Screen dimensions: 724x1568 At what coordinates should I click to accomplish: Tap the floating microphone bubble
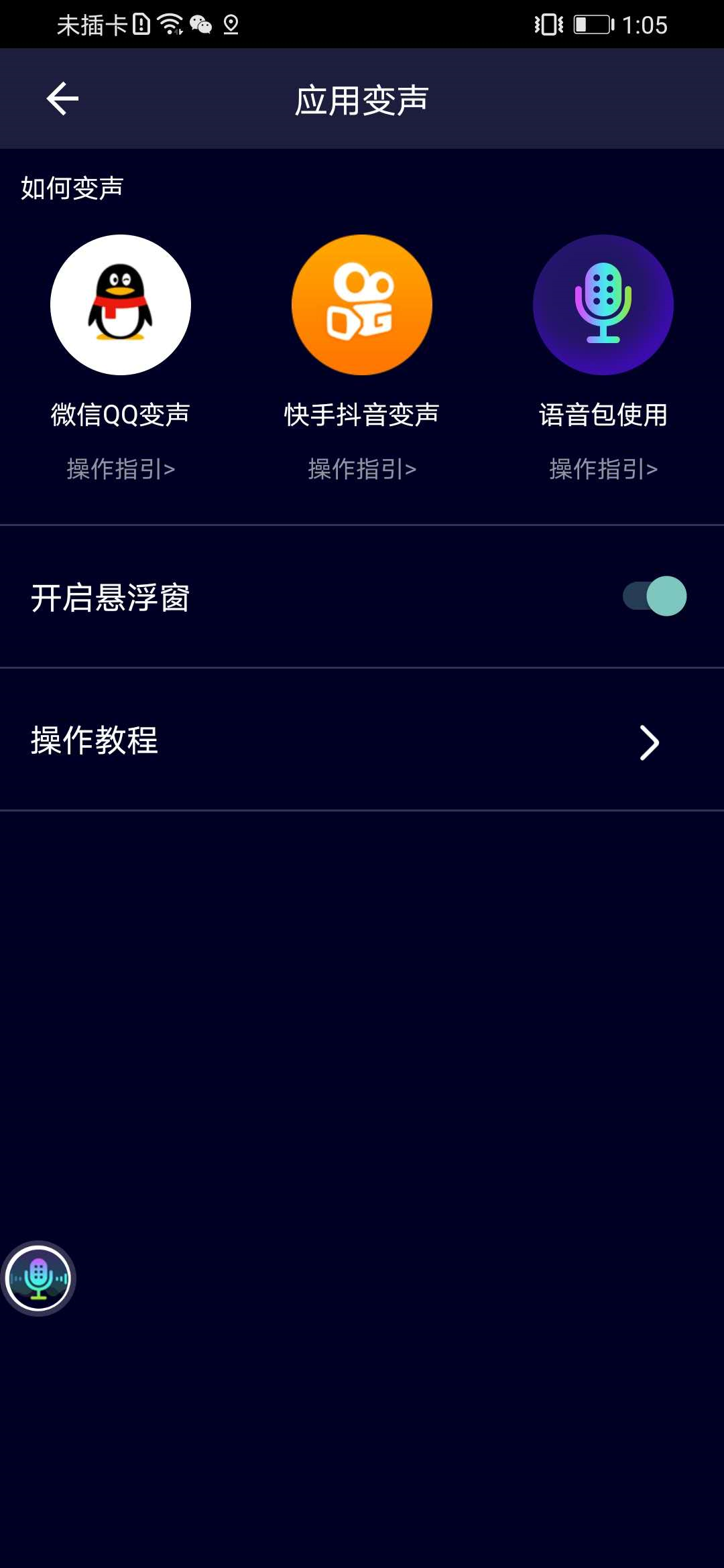[x=39, y=1279]
